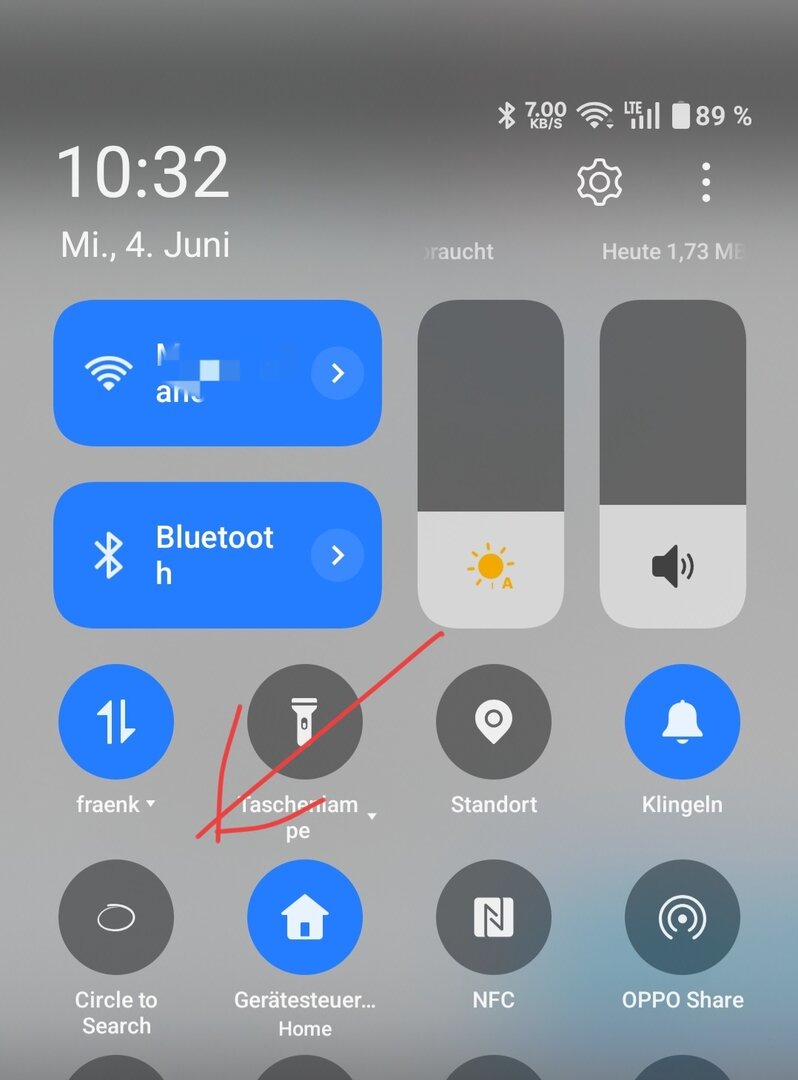
Task: Open Gerätesteuerung Home tile
Action: point(304,917)
